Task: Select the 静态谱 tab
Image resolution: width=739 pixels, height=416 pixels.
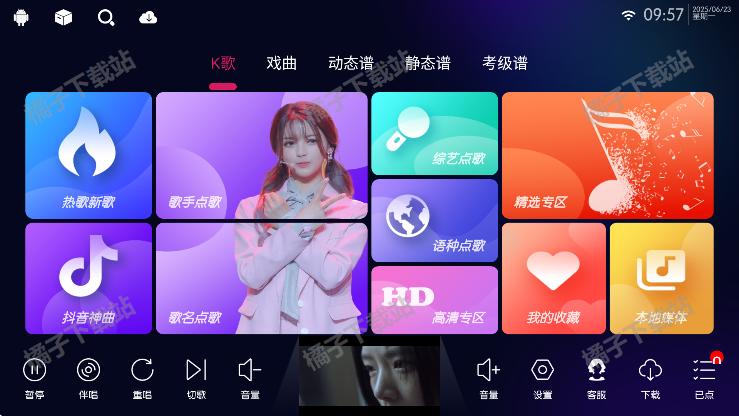Action: pos(428,63)
